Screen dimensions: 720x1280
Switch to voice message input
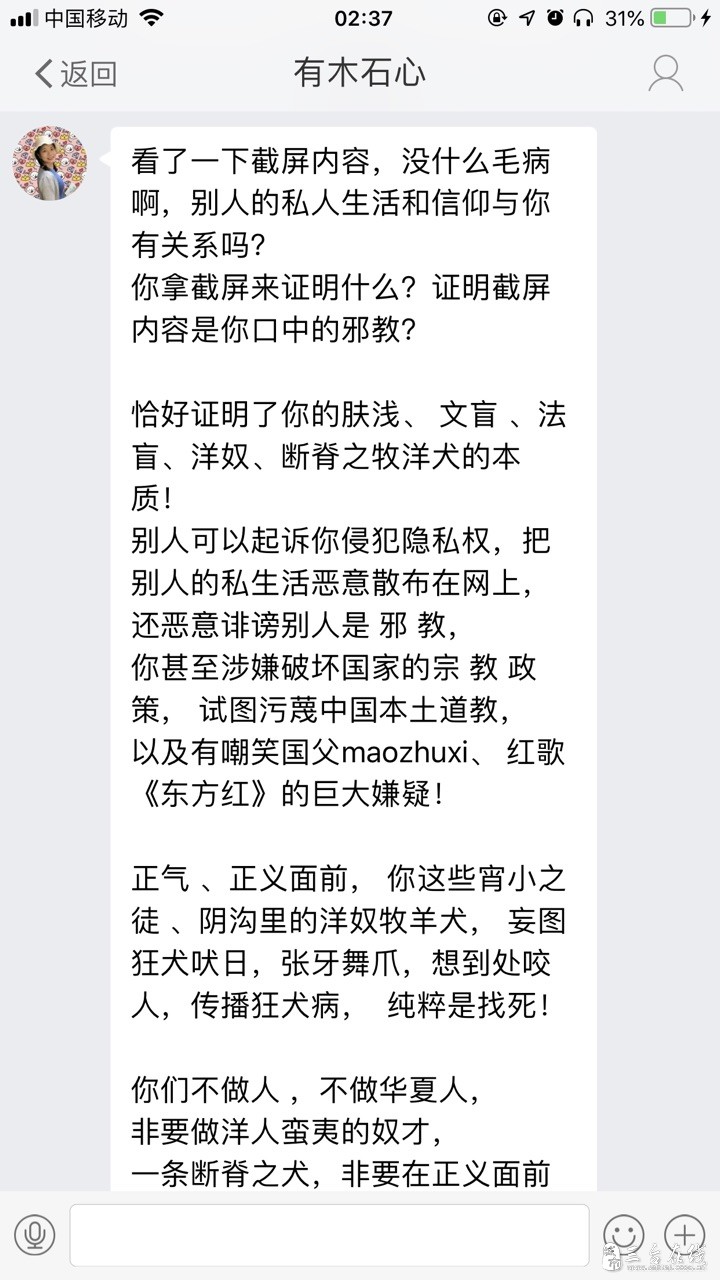pyautogui.click(x=34, y=1235)
